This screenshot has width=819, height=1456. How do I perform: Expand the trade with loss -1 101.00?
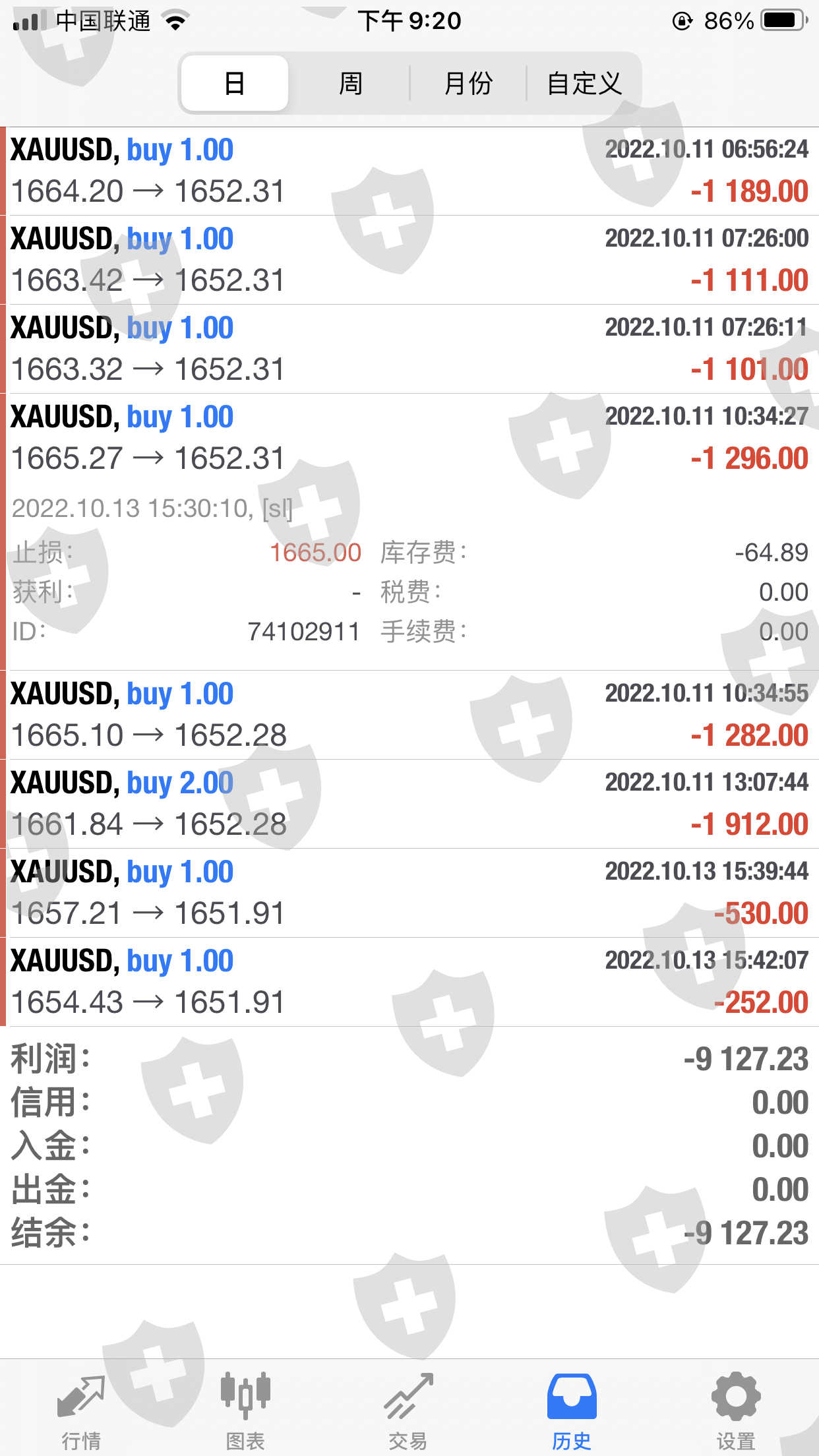click(409, 349)
